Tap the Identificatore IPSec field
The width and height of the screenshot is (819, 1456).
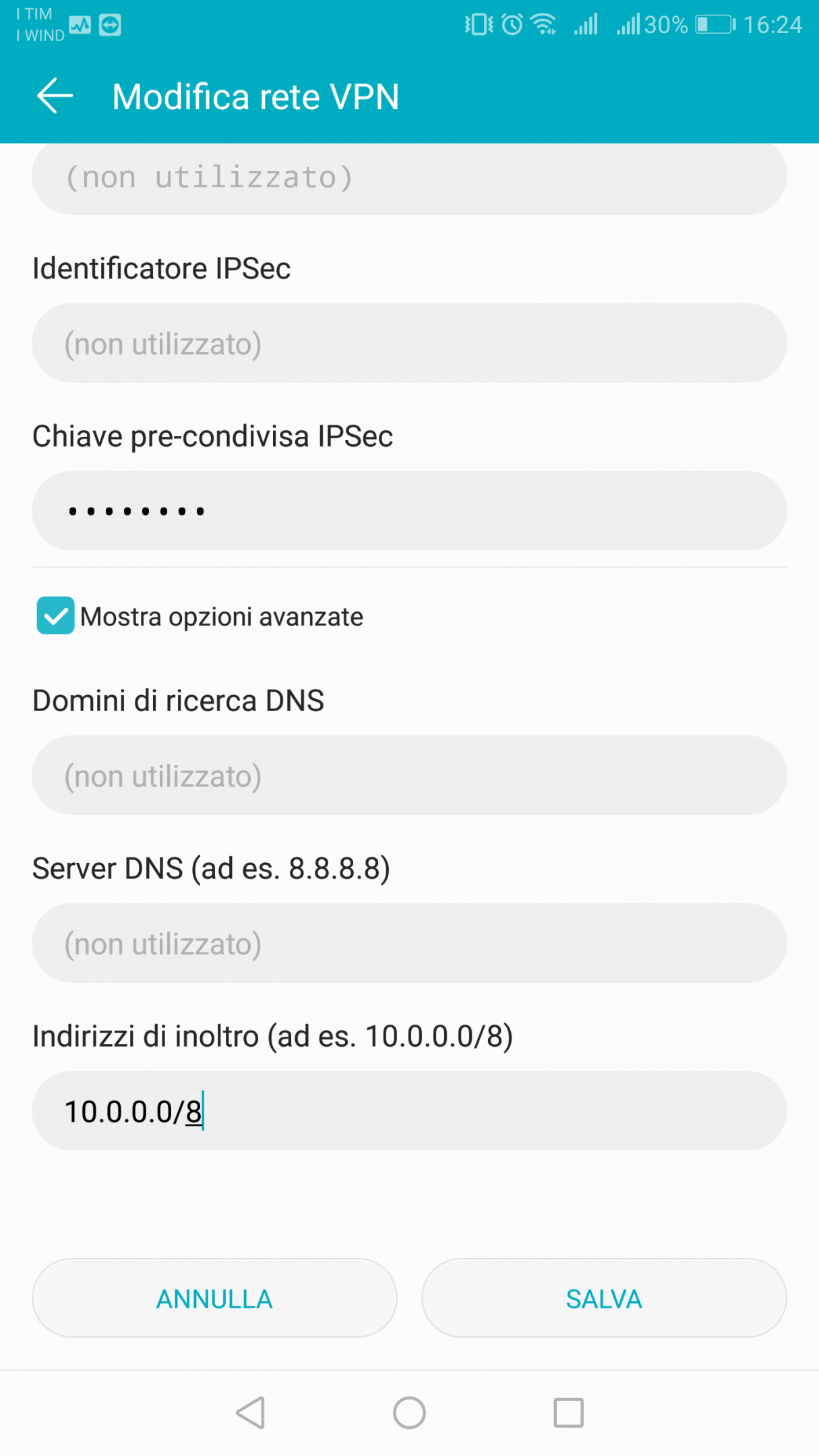[x=409, y=343]
